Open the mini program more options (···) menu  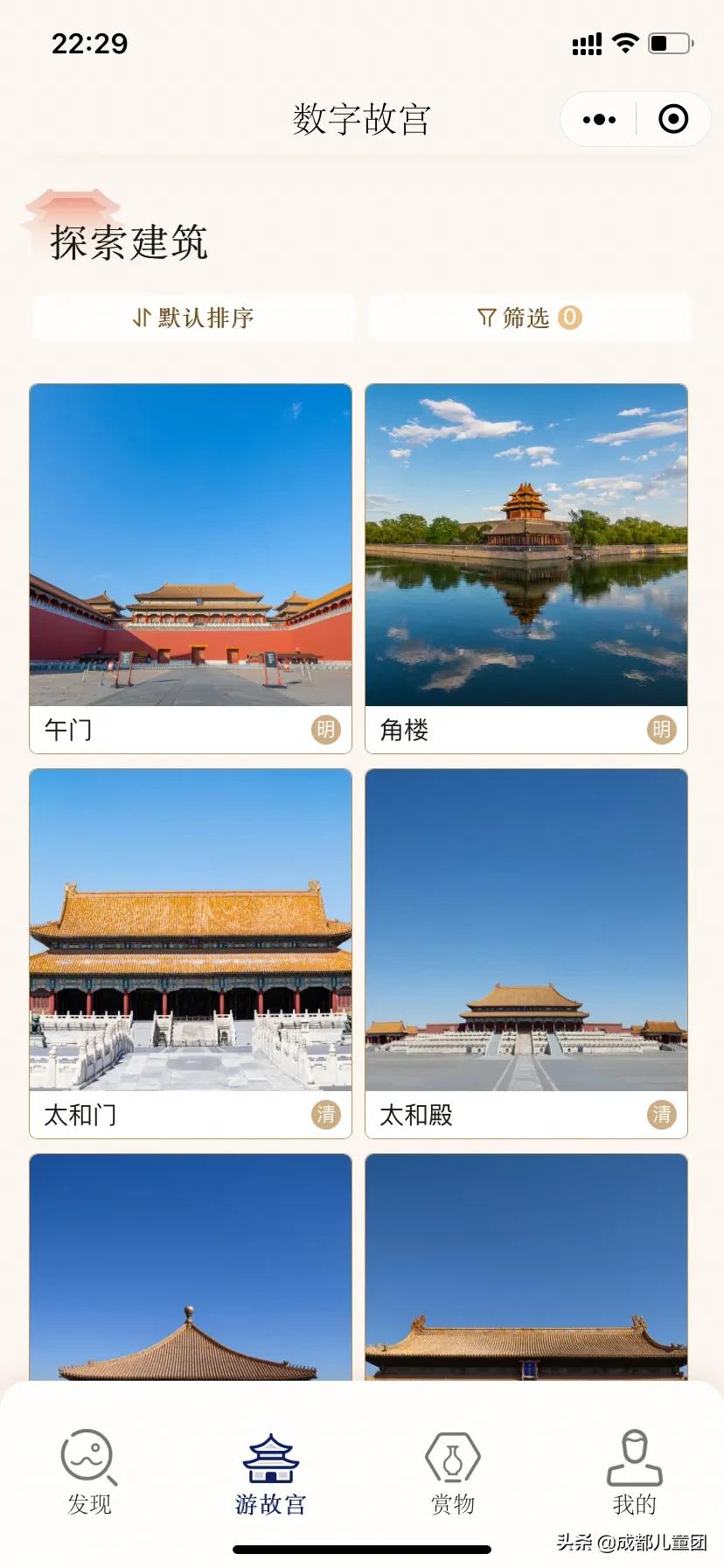click(597, 119)
